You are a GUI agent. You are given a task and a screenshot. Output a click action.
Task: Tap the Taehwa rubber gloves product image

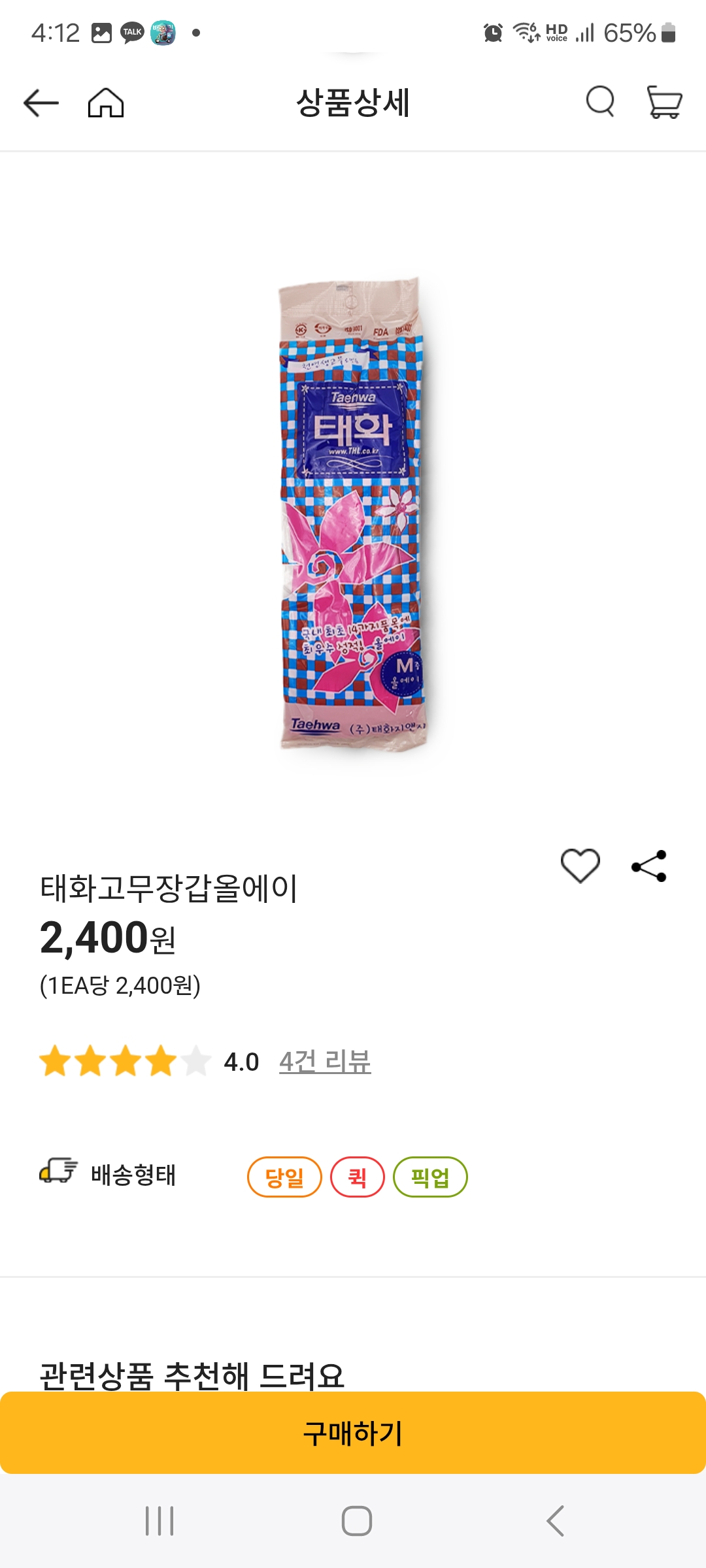tap(353, 516)
